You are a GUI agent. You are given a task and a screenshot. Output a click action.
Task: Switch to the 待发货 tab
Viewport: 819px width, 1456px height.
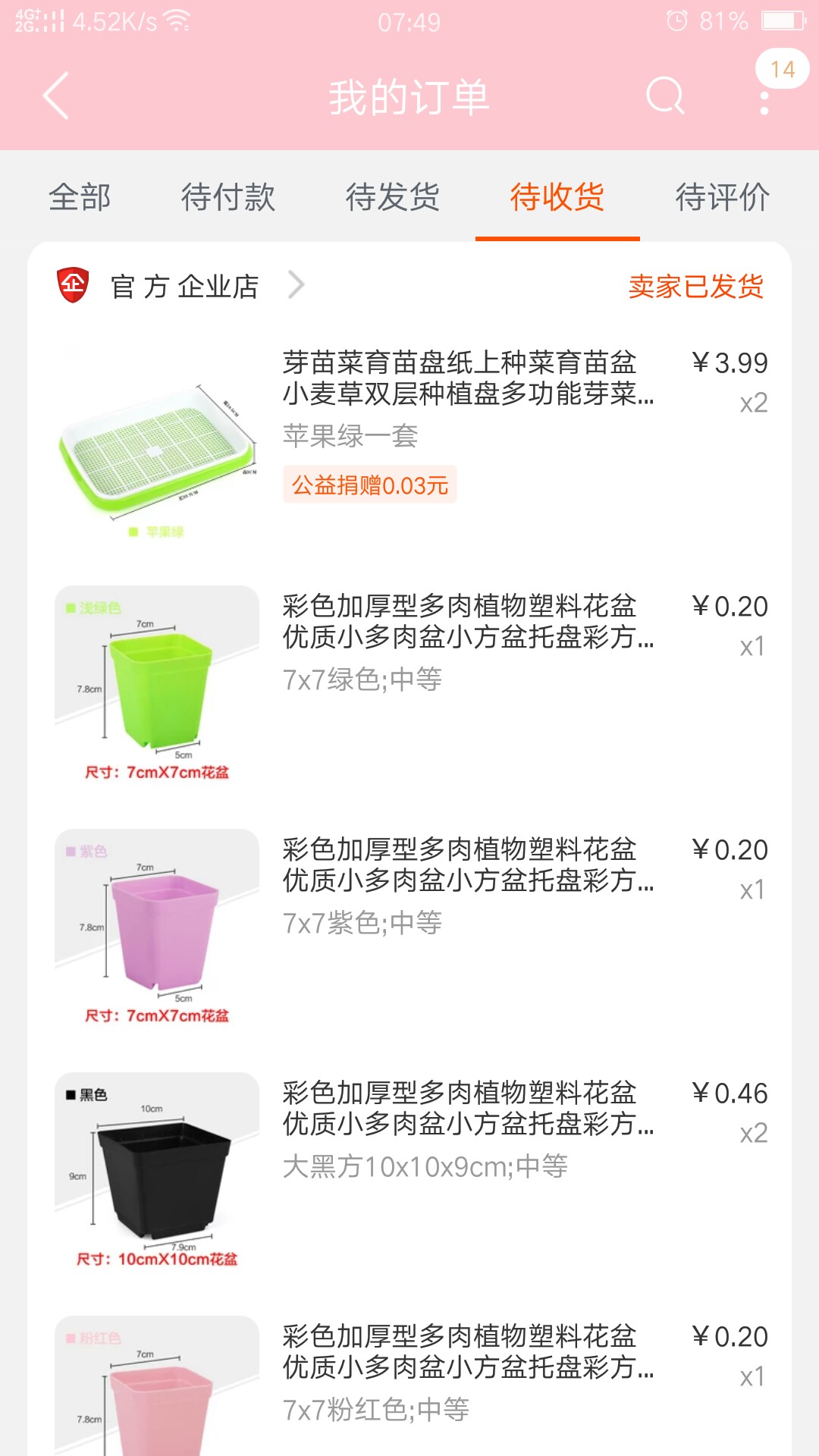click(393, 197)
